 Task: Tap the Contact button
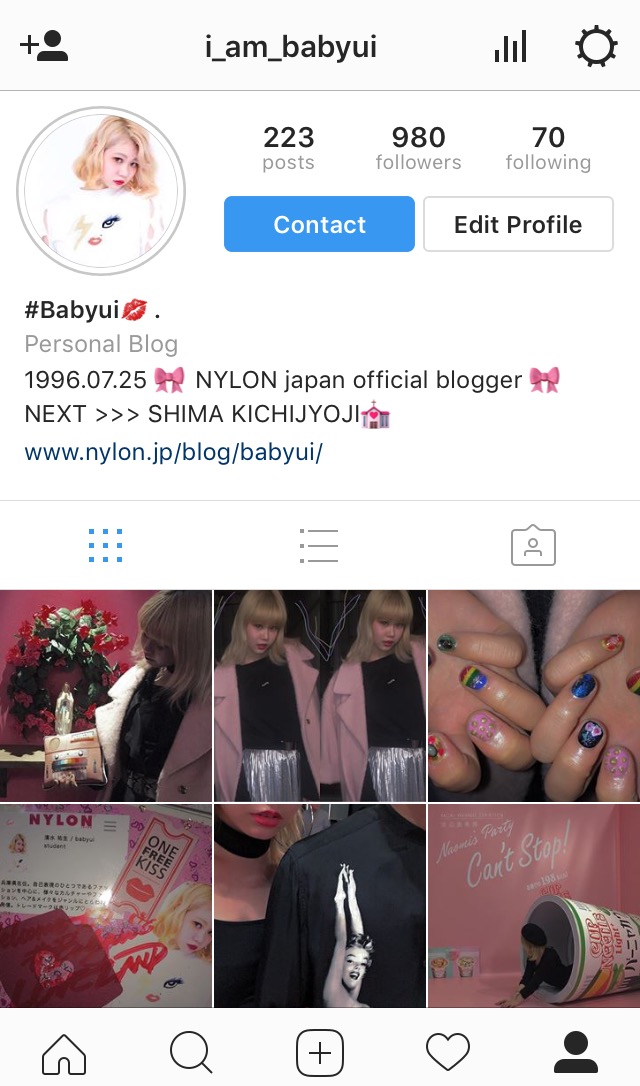tap(319, 224)
